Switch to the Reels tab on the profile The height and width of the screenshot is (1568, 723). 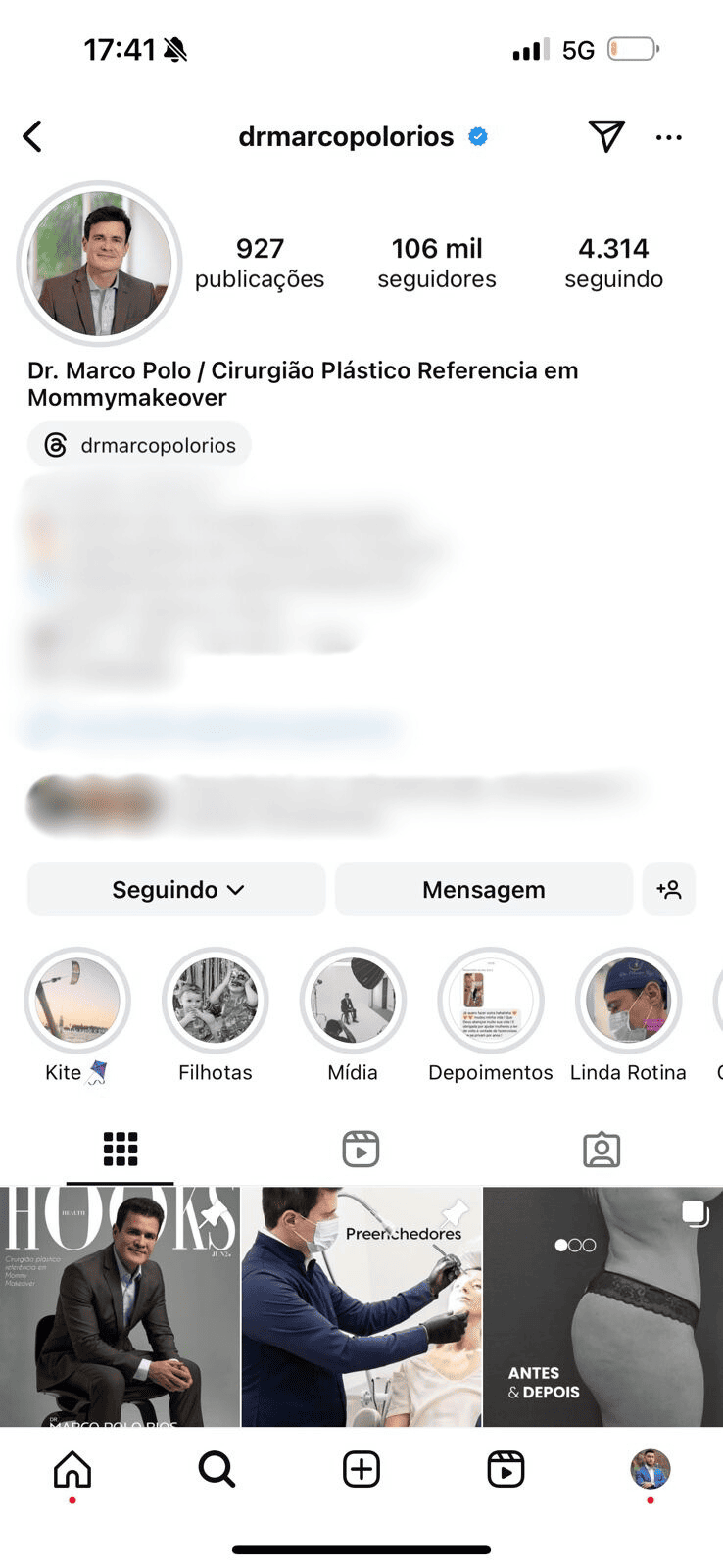click(361, 1149)
